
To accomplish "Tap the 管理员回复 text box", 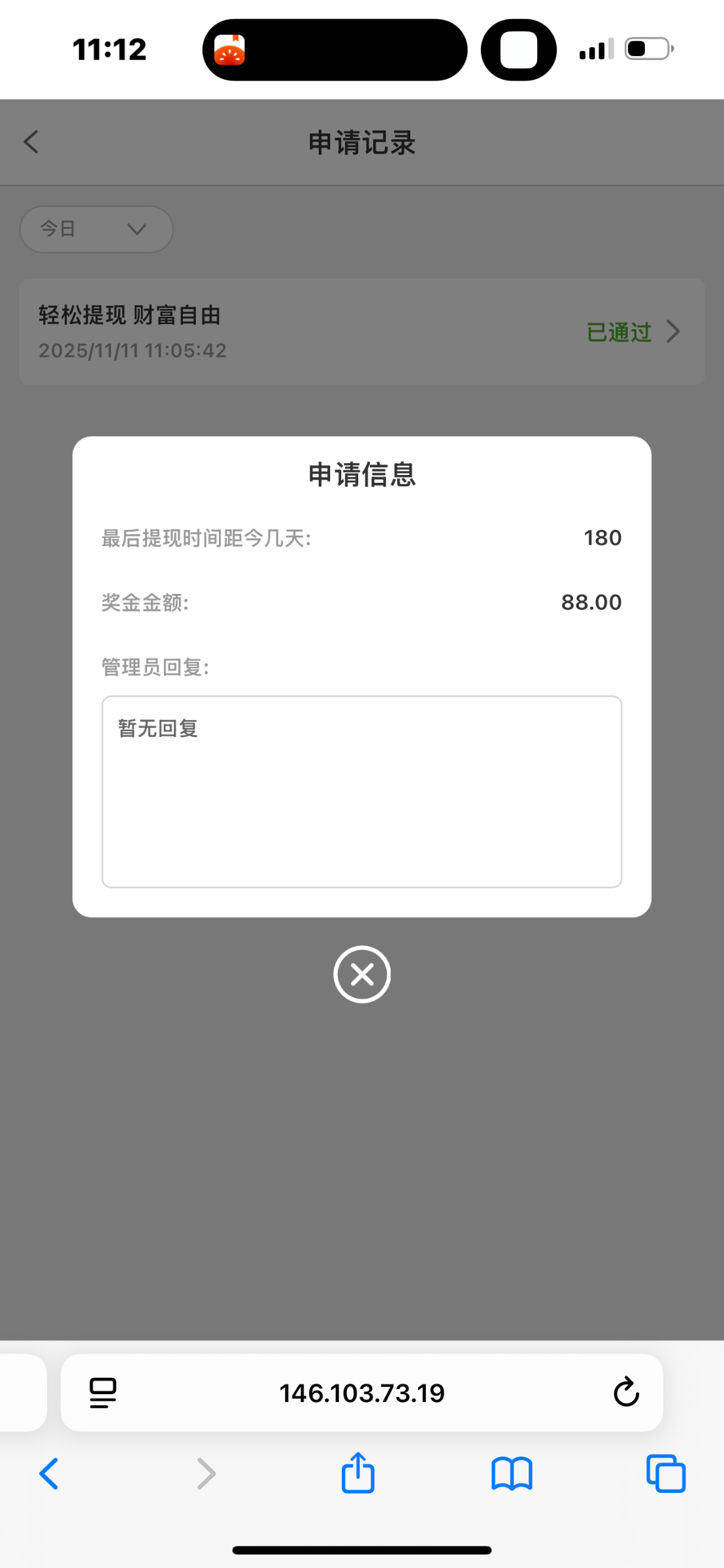I will tap(361, 791).
